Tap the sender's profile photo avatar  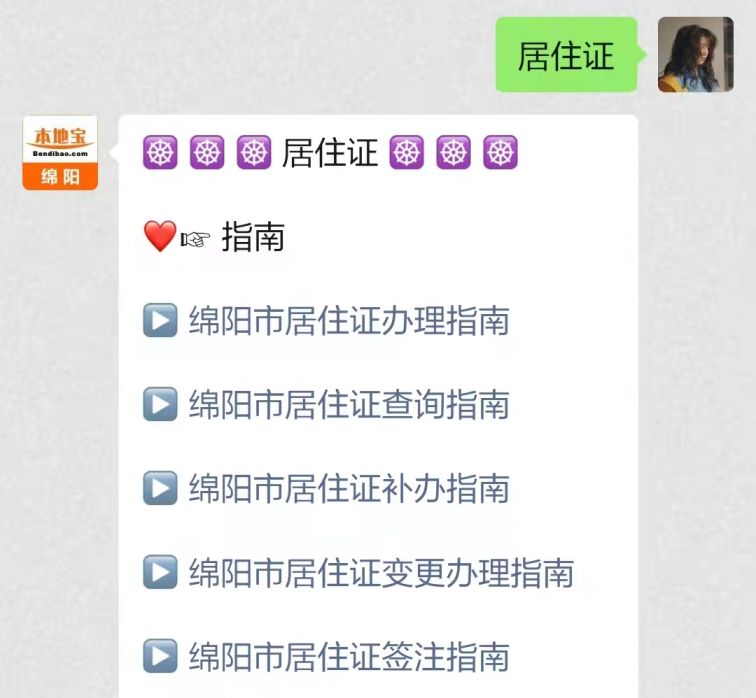[x=695, y=55]
